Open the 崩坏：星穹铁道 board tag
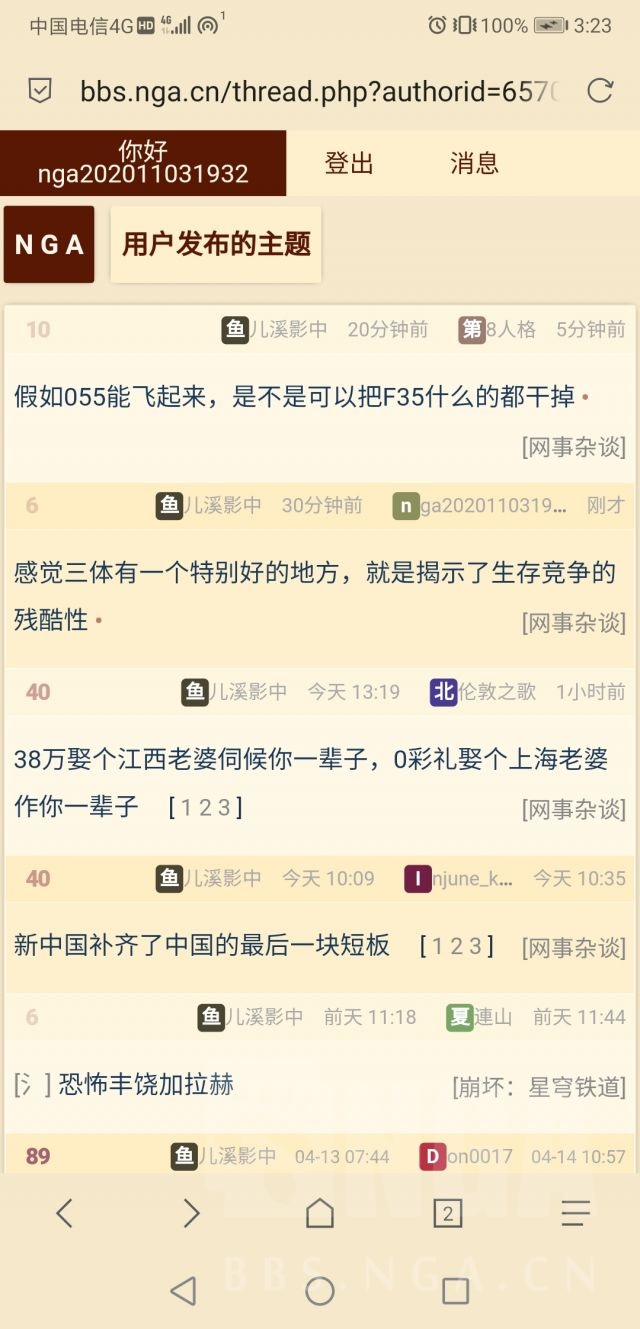640x1329 pixels. (539, 1086)
